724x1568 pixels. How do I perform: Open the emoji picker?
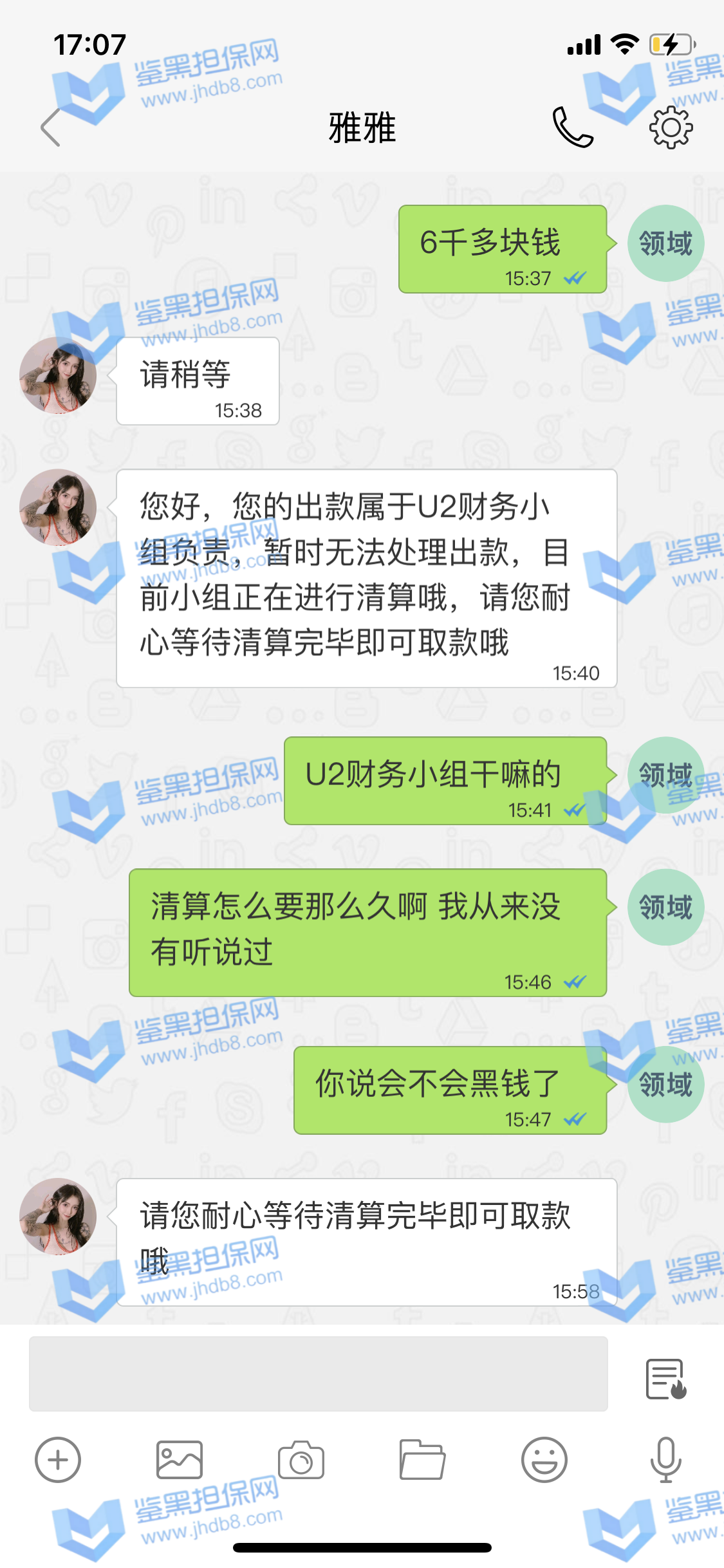click(x=544, y=1460)
